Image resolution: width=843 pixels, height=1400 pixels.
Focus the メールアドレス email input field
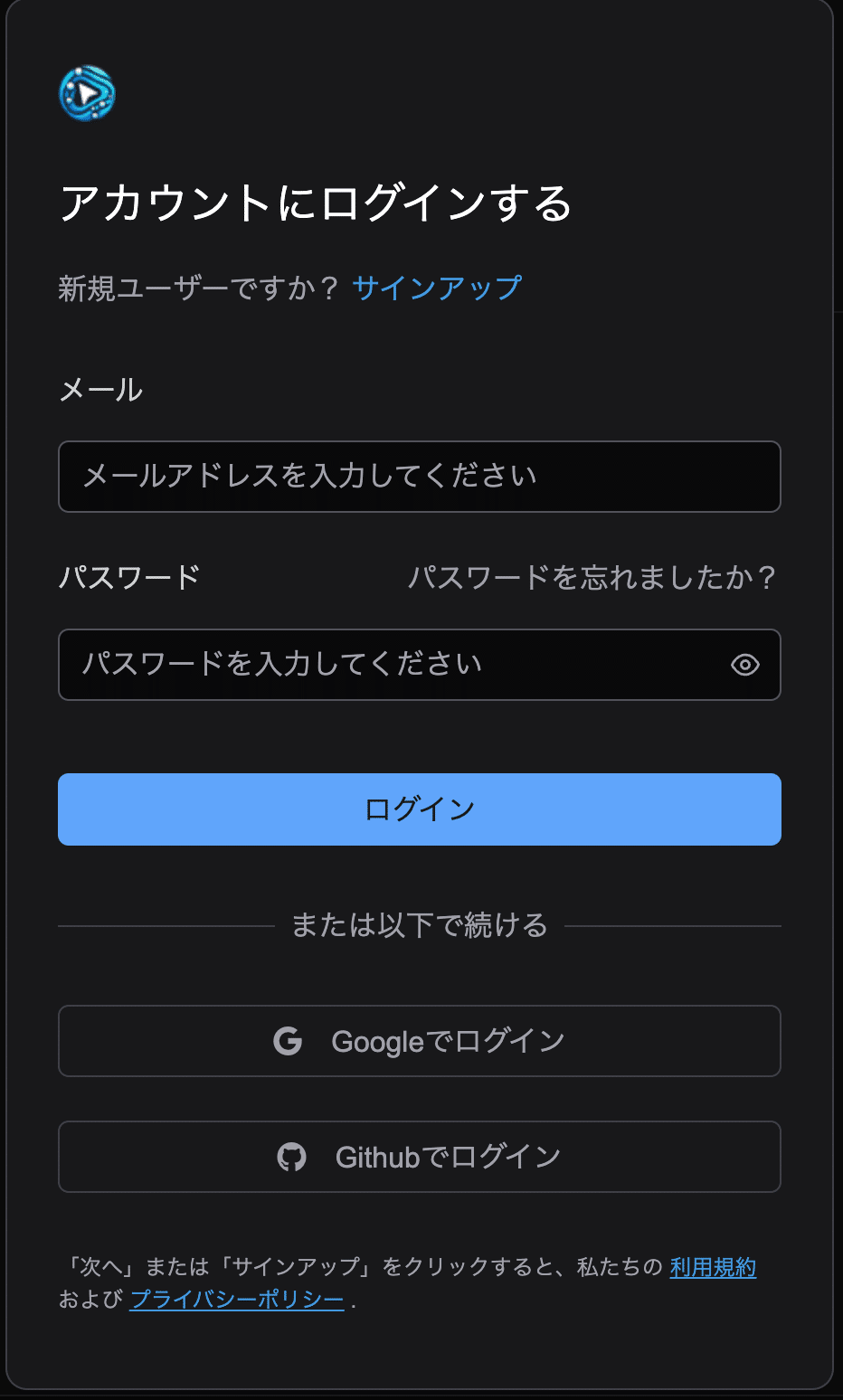click(x=419, y=477)
